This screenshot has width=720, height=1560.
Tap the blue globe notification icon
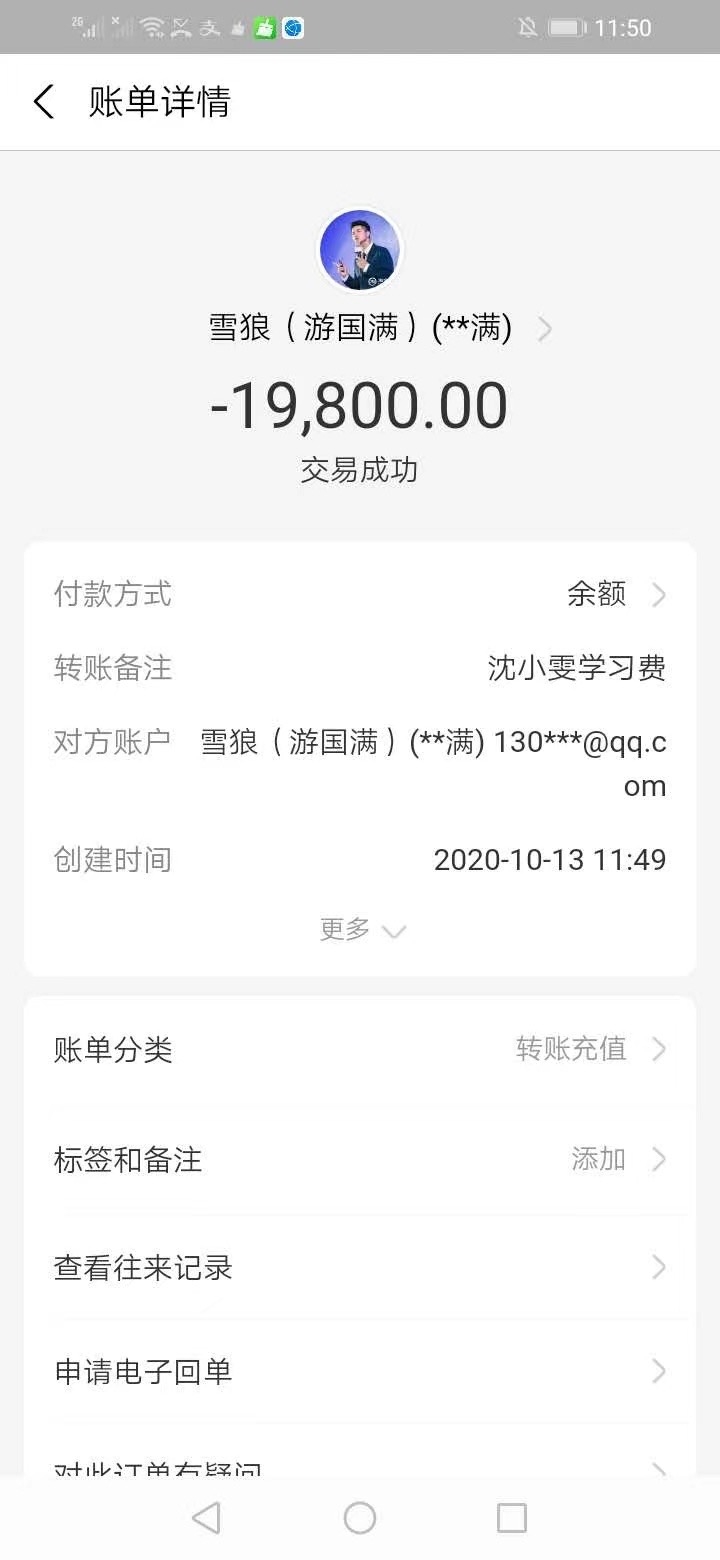click(x=292, y=28)
